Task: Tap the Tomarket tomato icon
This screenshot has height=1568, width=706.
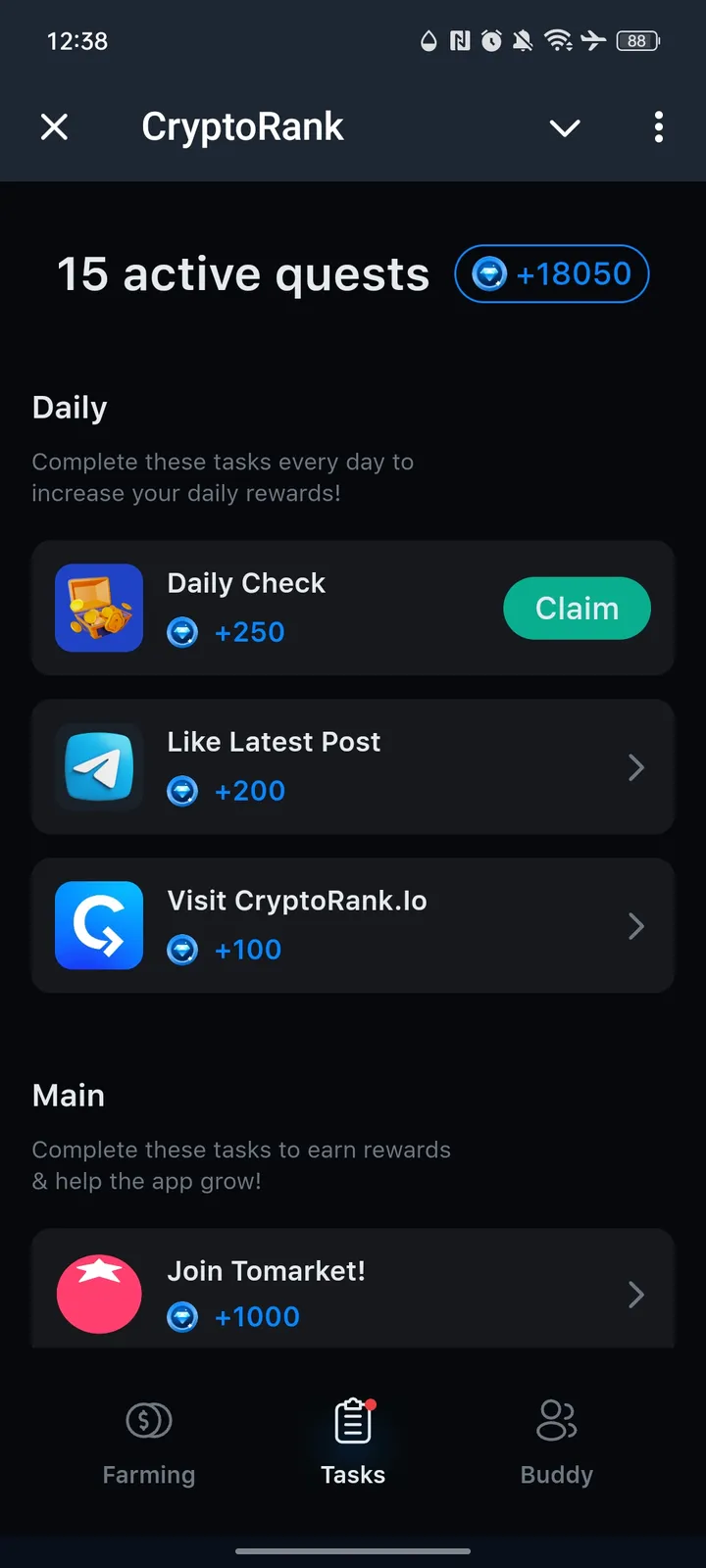Action: coord(98,1294)
